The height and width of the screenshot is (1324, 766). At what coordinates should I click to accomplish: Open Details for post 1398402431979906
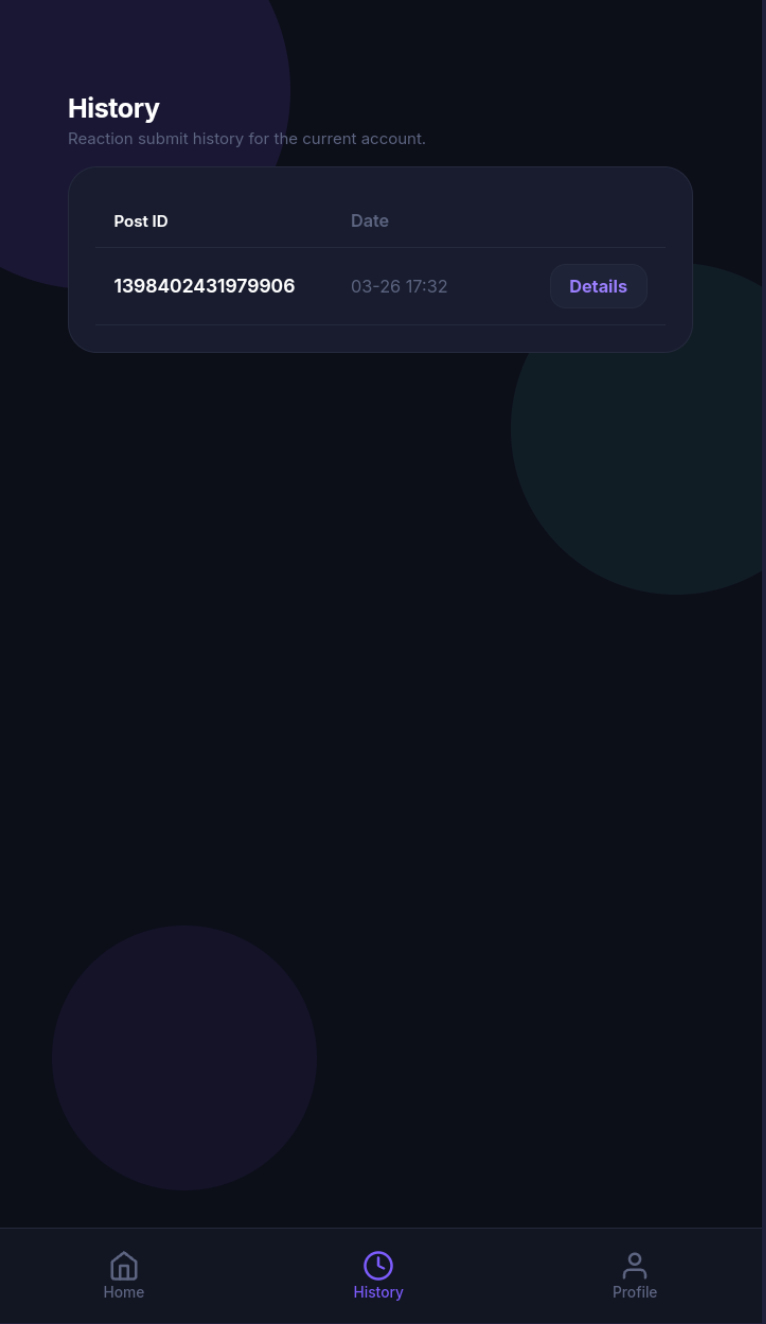598,286
